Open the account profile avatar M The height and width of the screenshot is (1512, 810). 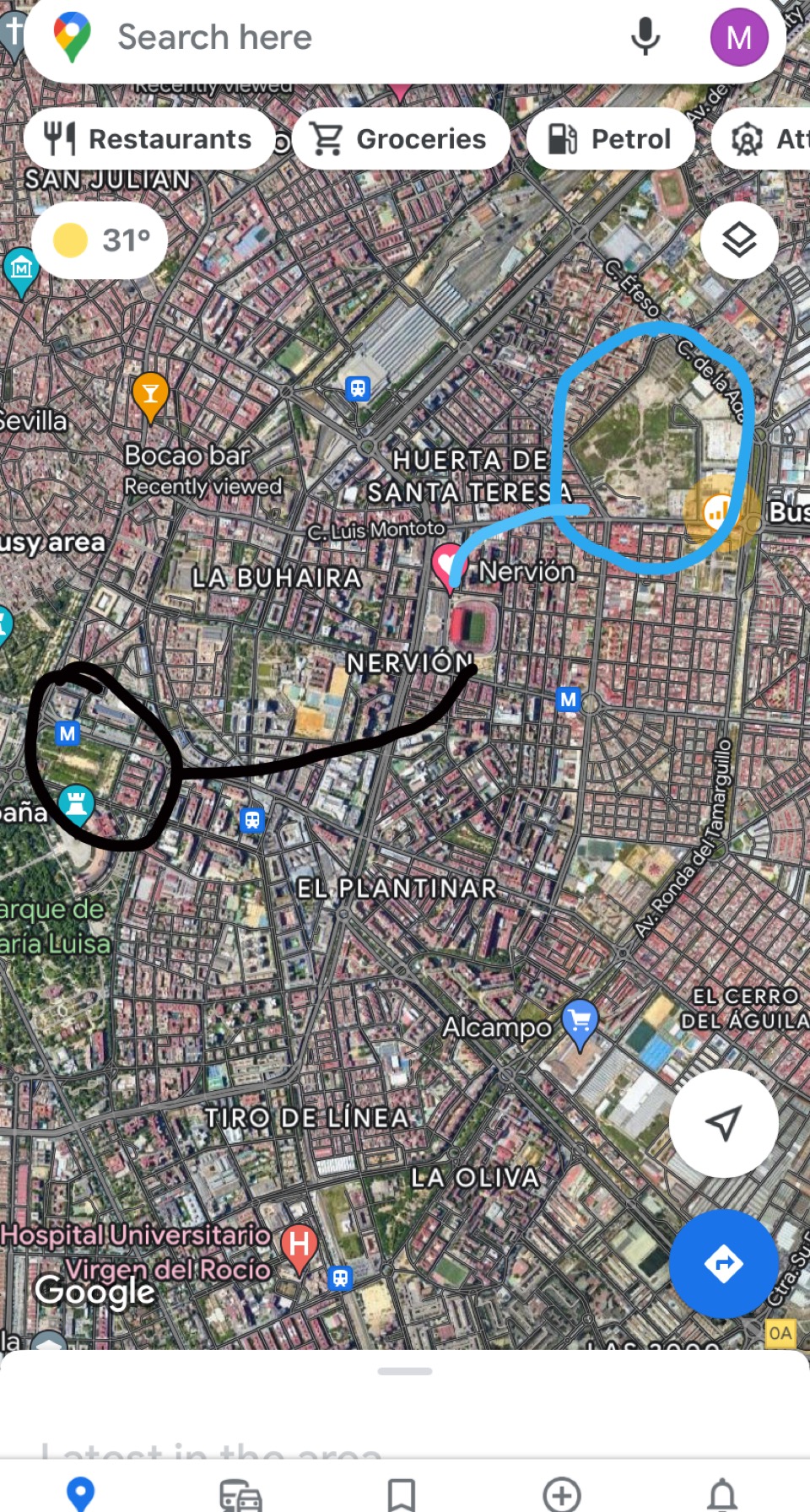pos(738,37)
